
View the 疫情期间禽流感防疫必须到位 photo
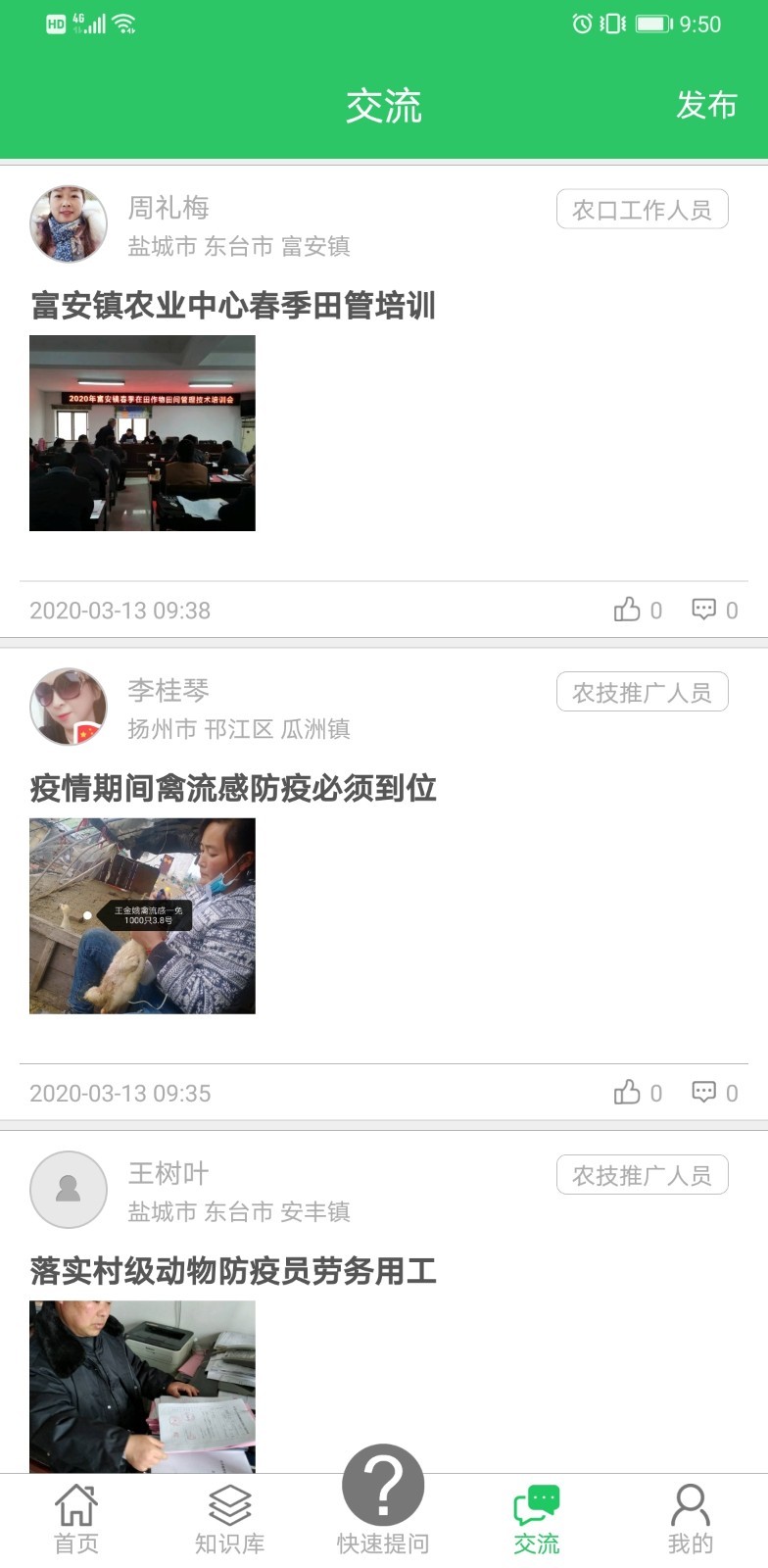coord(142,915)
